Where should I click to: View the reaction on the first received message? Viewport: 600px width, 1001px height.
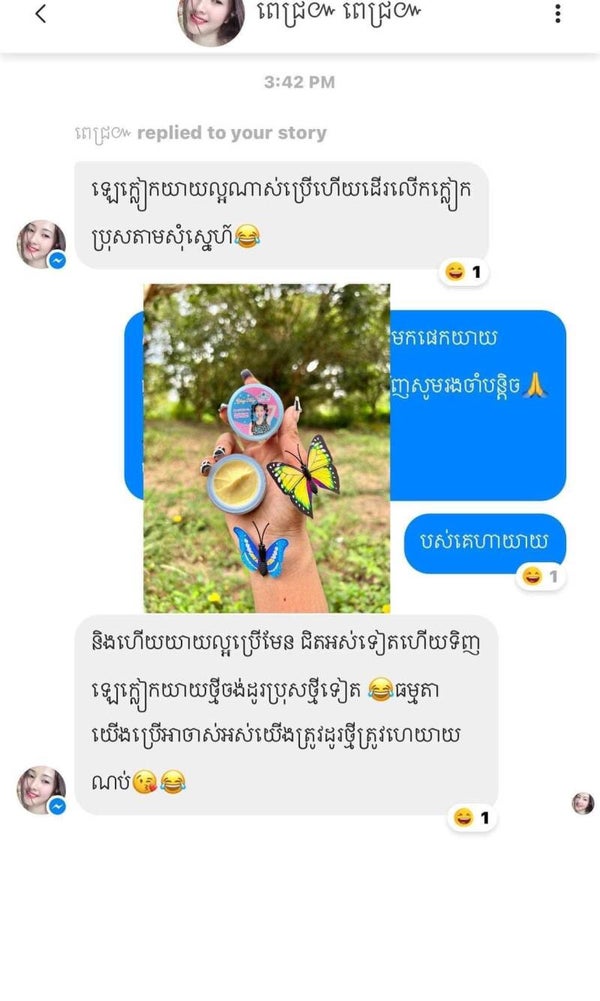(464, 272)
